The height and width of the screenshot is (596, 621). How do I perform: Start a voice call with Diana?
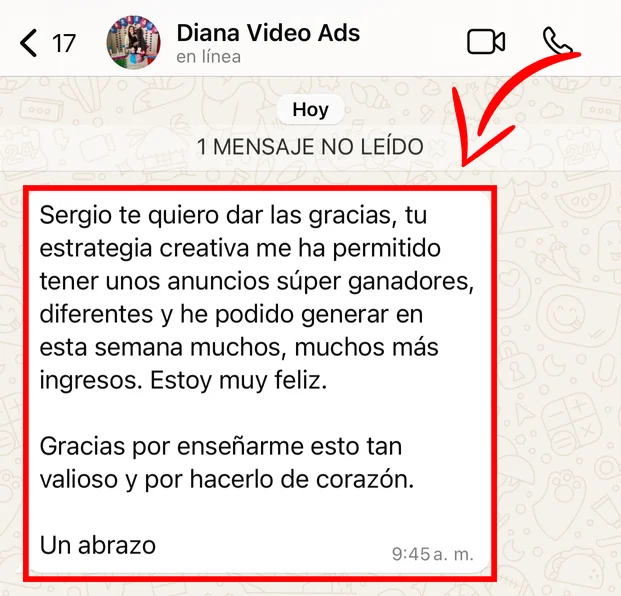556,42
